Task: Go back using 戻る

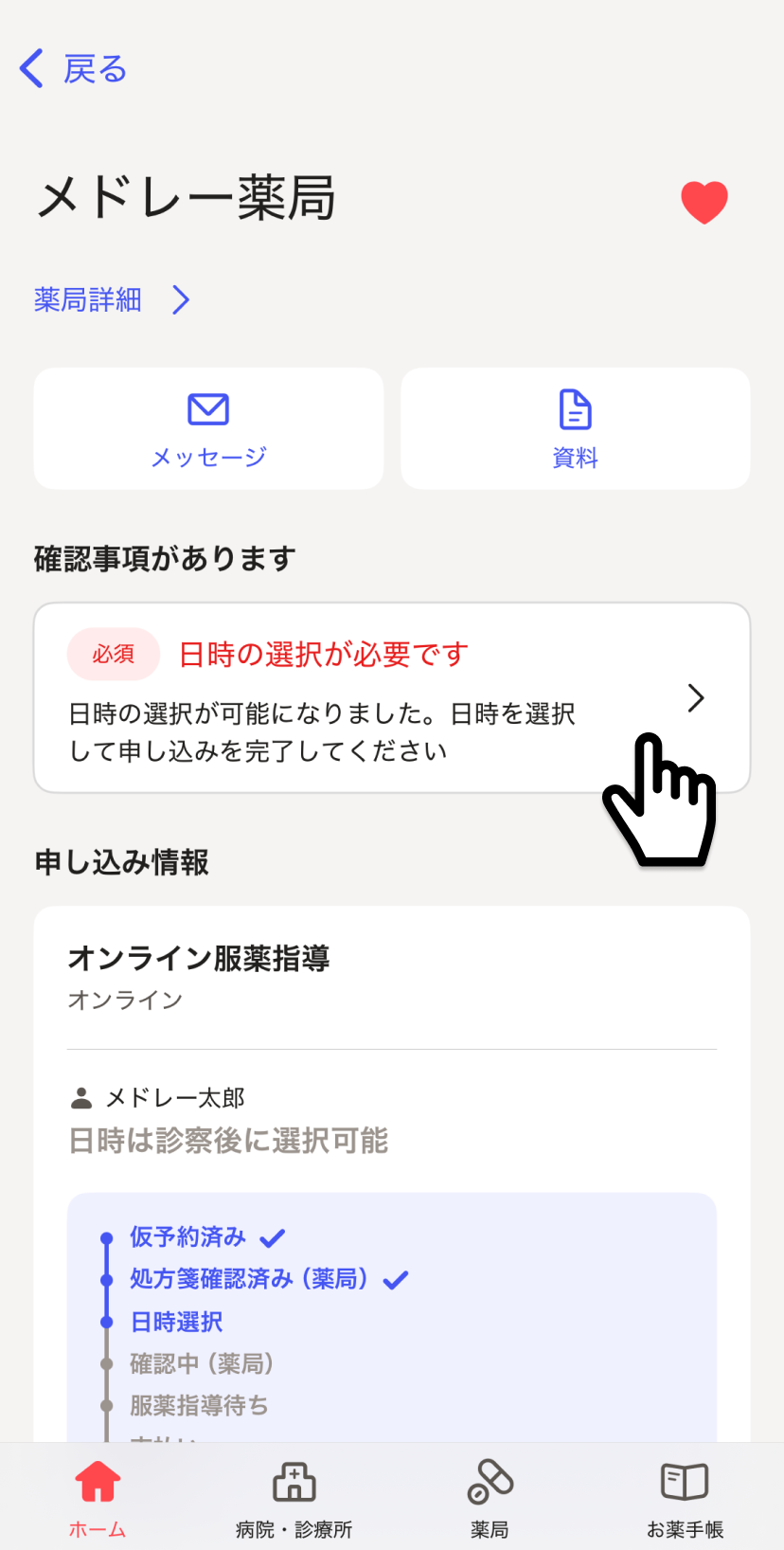Action: click(x=73, y=69)
